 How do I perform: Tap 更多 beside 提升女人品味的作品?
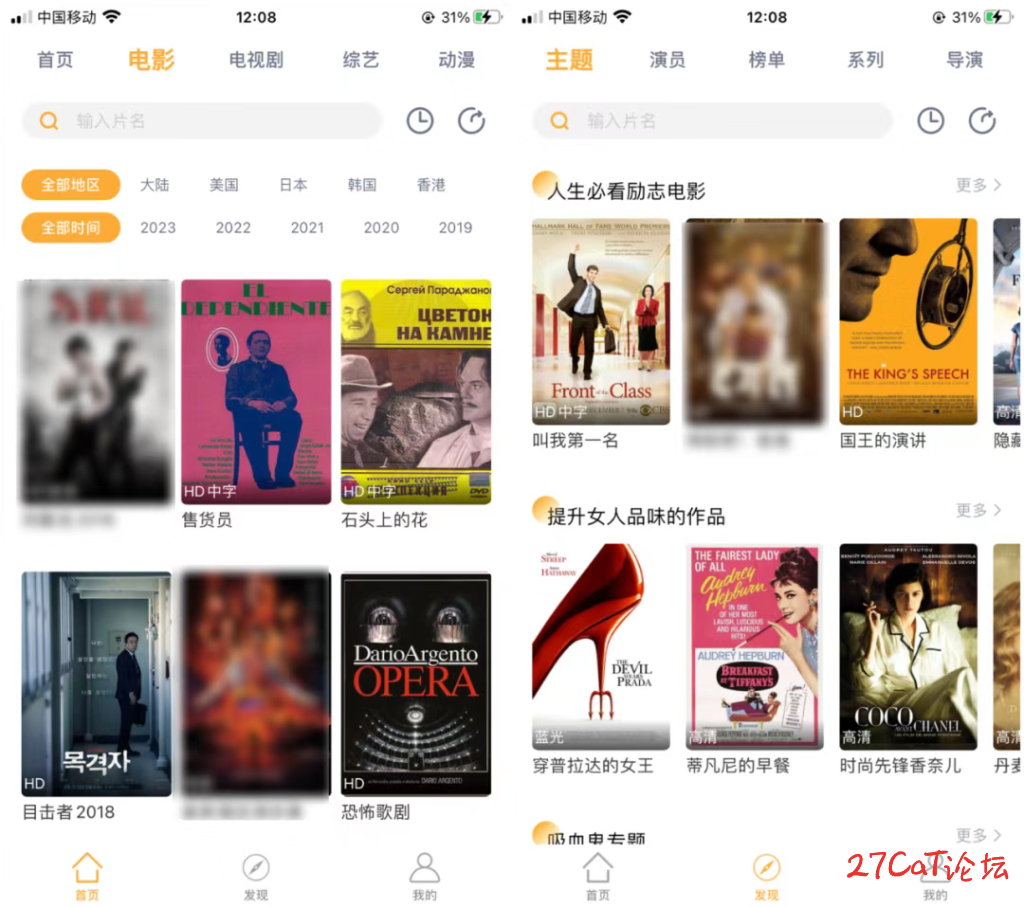tap(978, 510)
